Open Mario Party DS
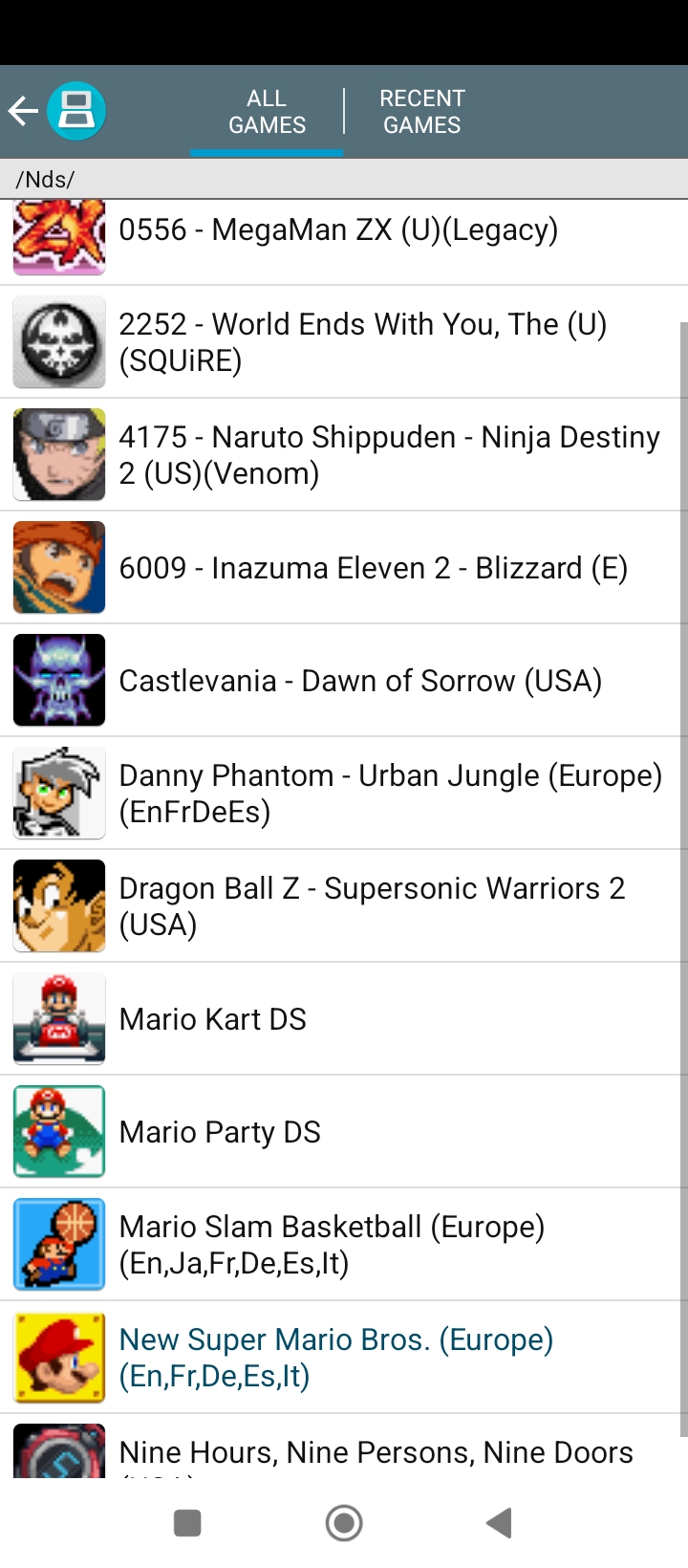The image size is (688, 1568). click(219, 1132)
